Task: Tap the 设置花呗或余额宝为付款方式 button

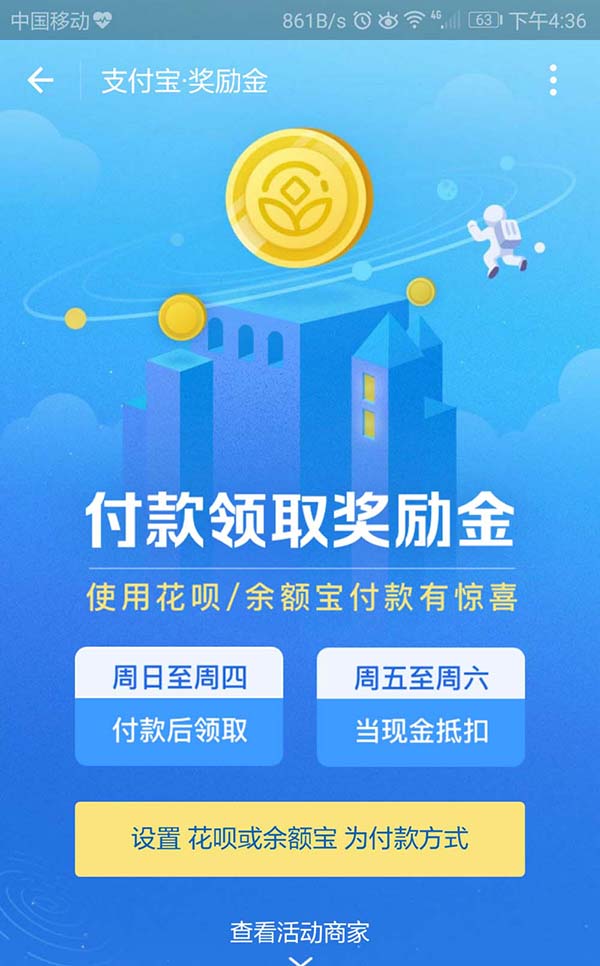Action: coord(300,838)
